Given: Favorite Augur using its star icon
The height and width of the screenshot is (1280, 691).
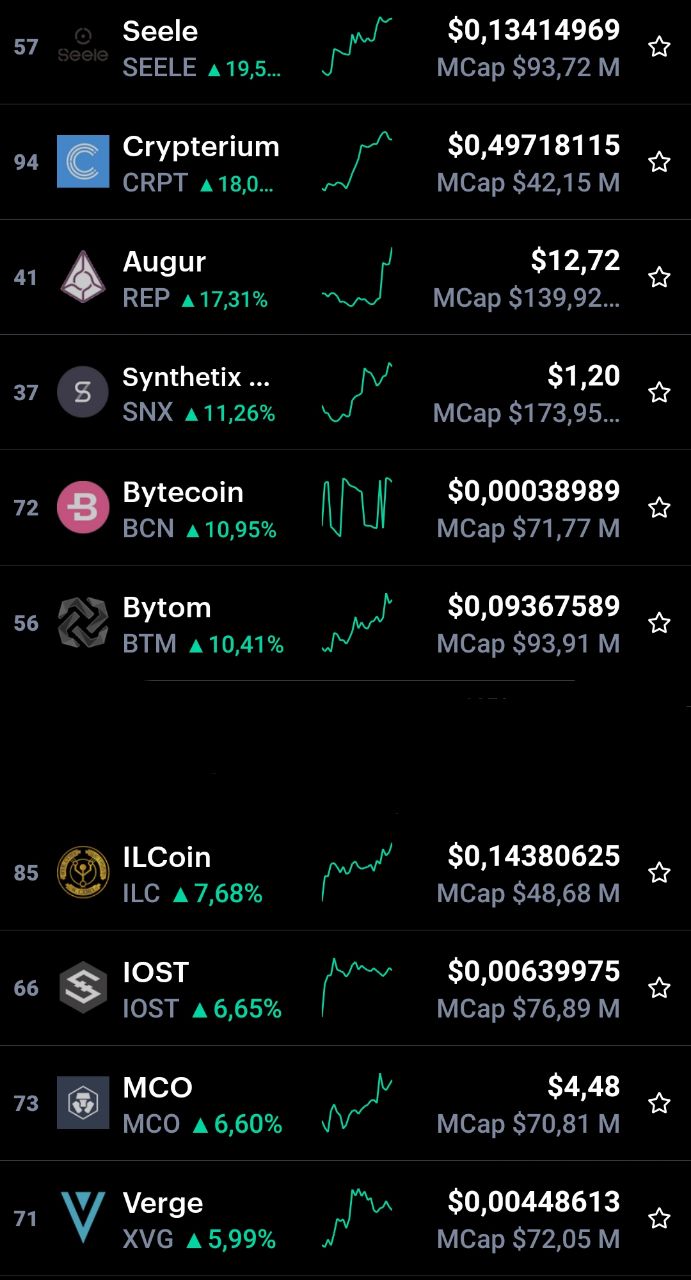Looking at the screenshot, I should click(659, 277).
